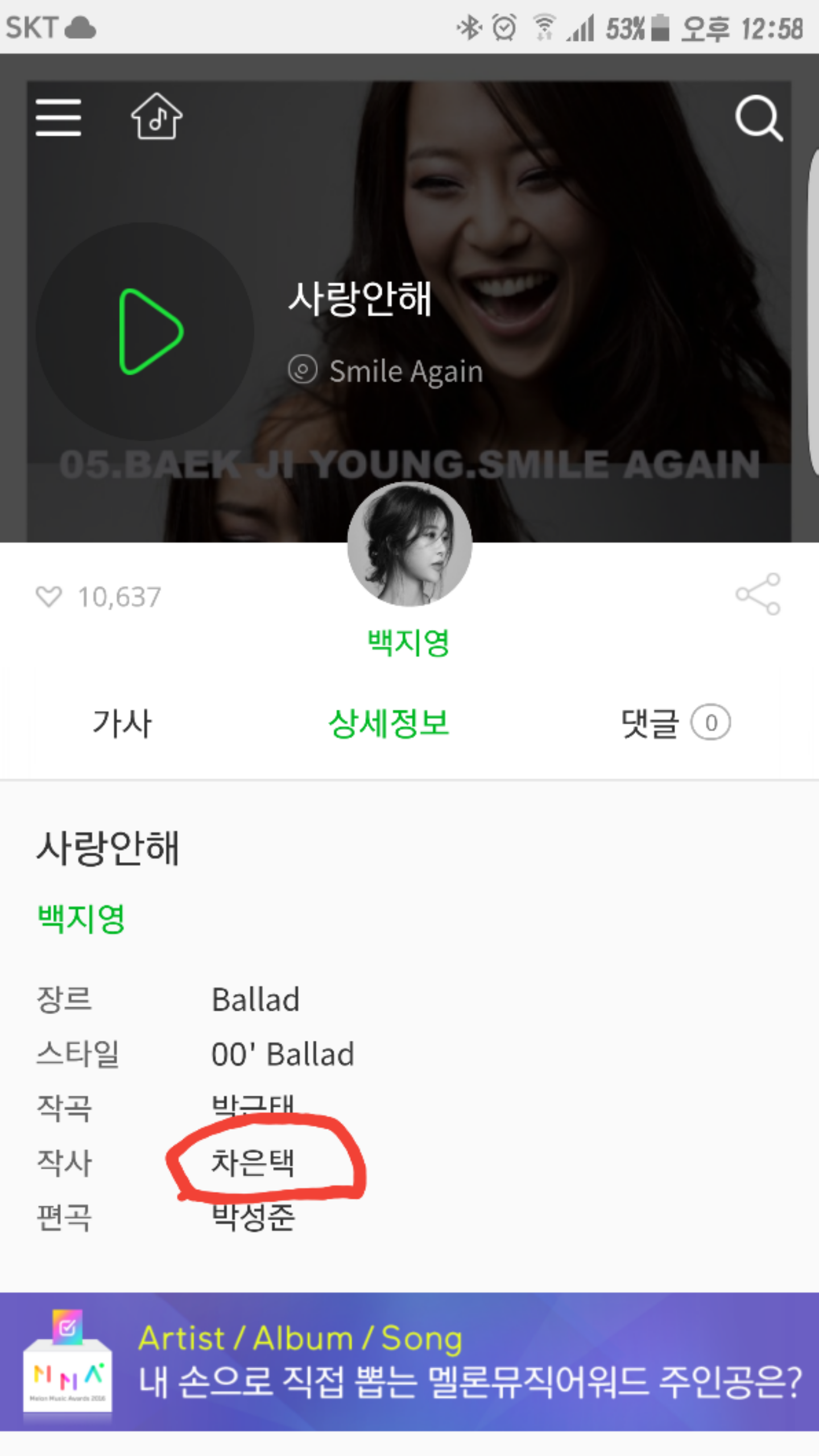Go to the music home icon
819x1456 pixels.
[156, 116]
